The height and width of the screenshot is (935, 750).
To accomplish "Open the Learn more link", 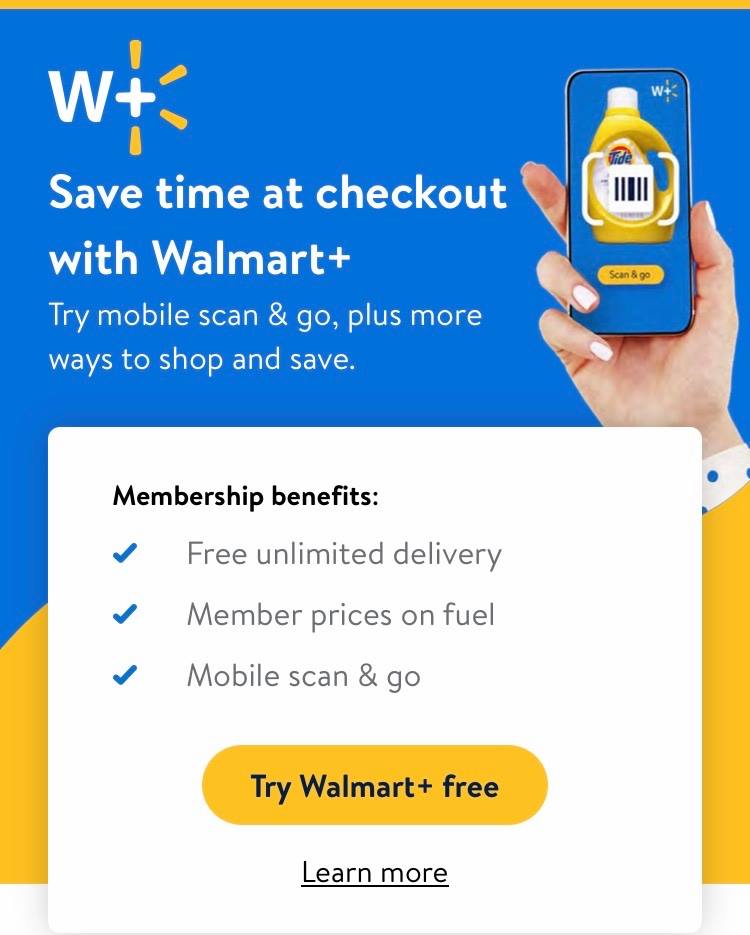I will click(x=374, y=872).
